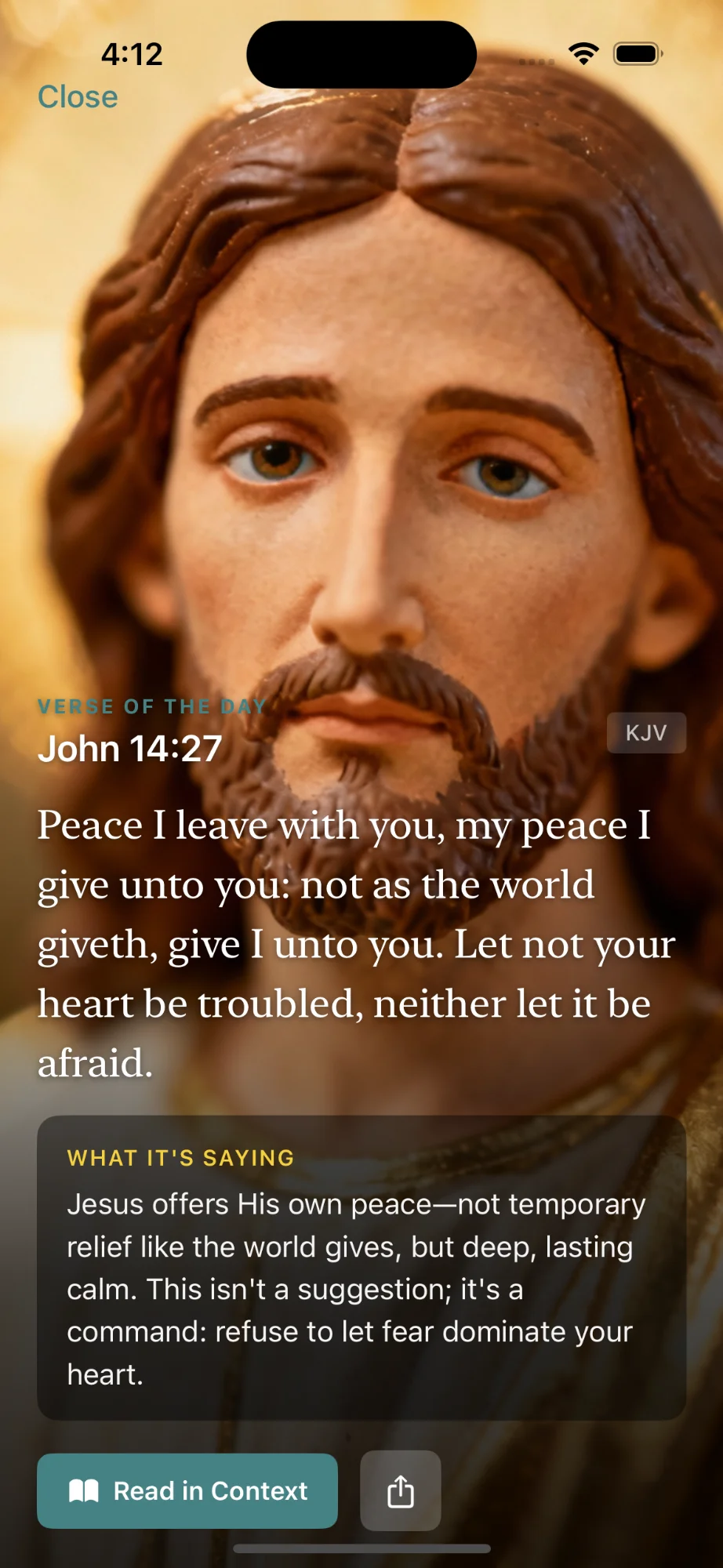Select the open book icon inside Read in Context

tap(86, 1490)
